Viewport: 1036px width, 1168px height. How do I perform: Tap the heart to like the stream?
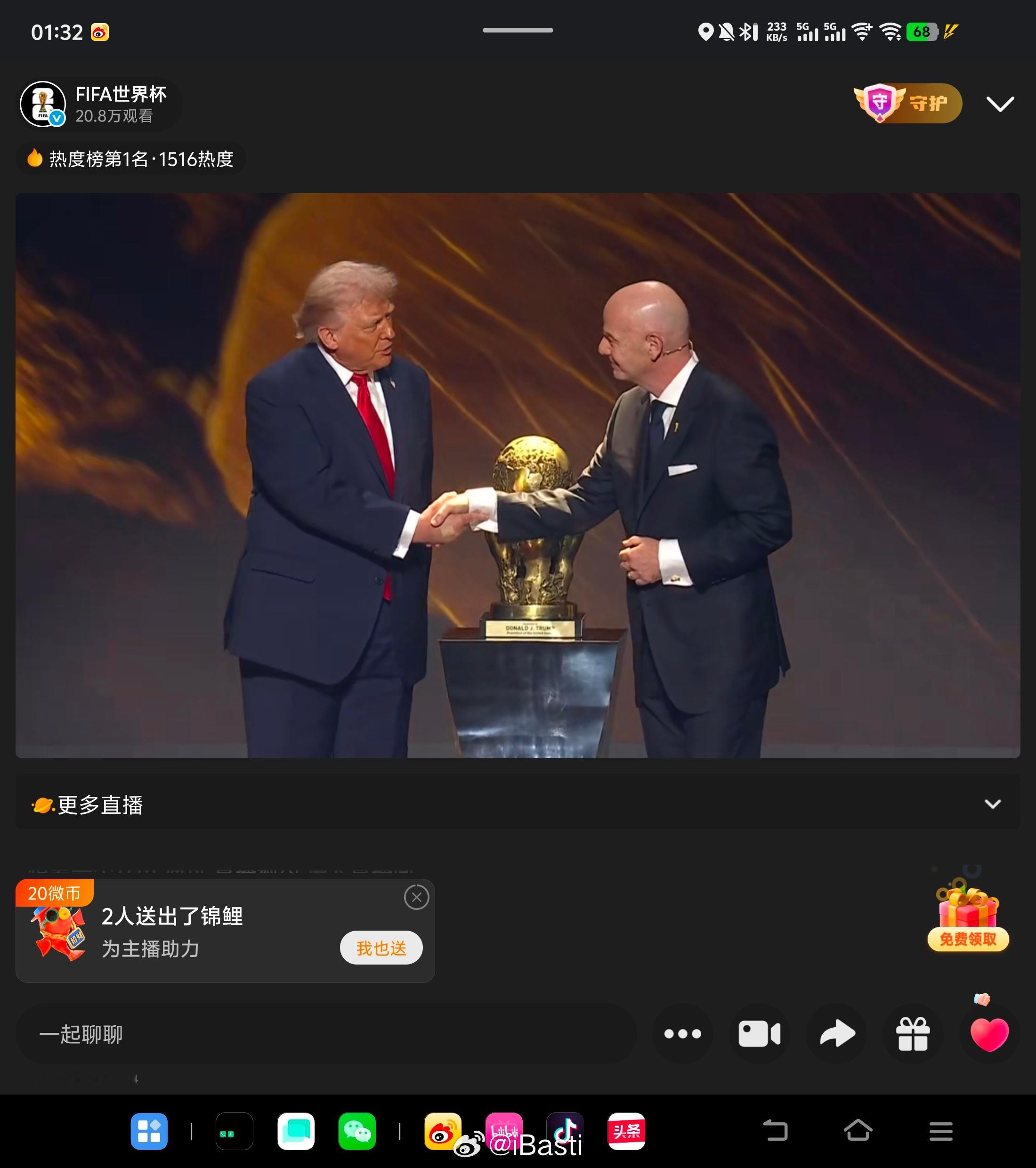(x=991, y=1033)
